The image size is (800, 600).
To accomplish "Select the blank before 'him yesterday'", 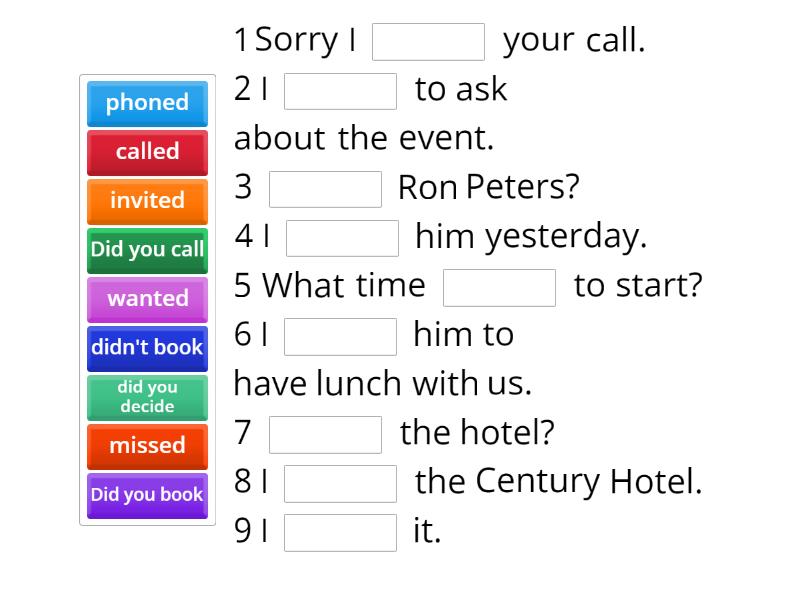I will click(342, 238).
